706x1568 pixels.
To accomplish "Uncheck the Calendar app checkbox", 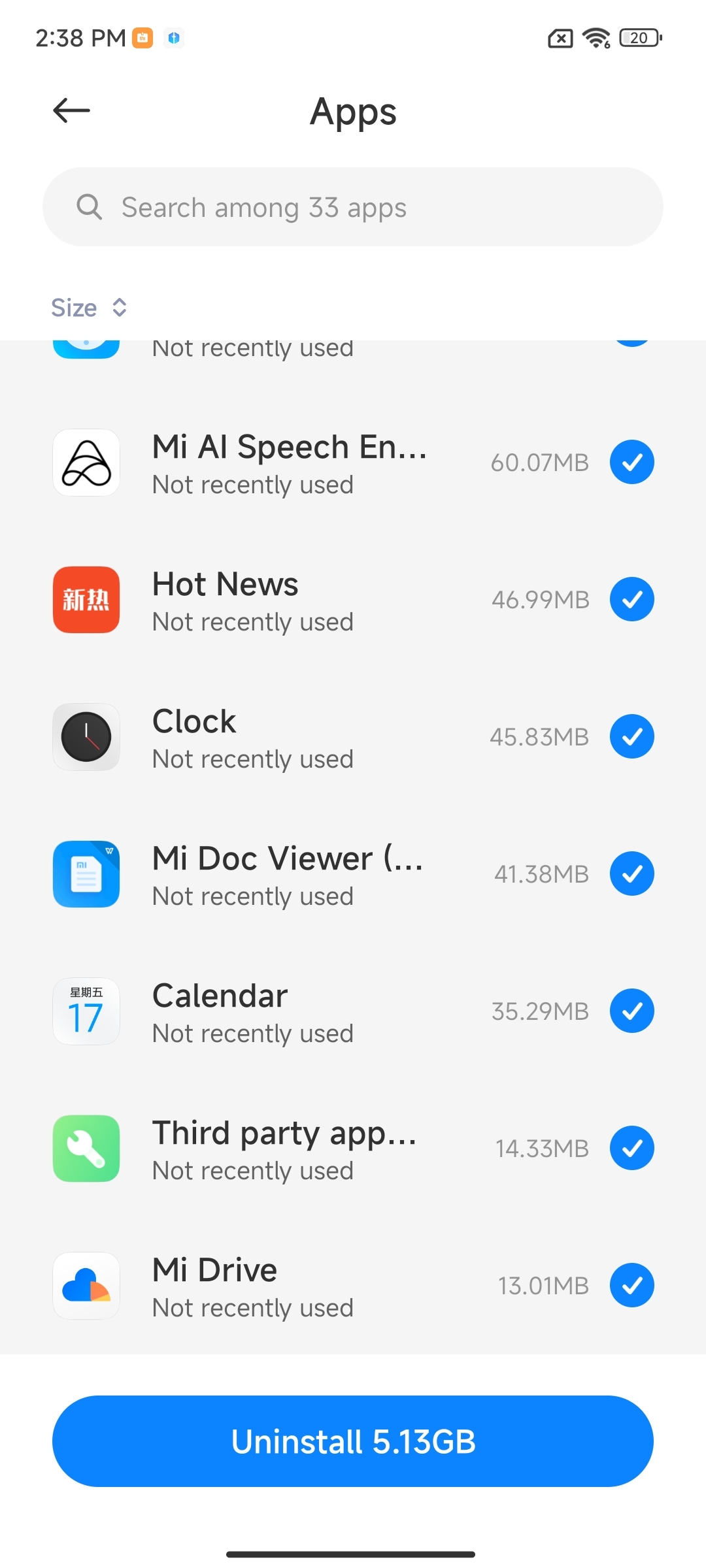I will (x=631, y=1011).
